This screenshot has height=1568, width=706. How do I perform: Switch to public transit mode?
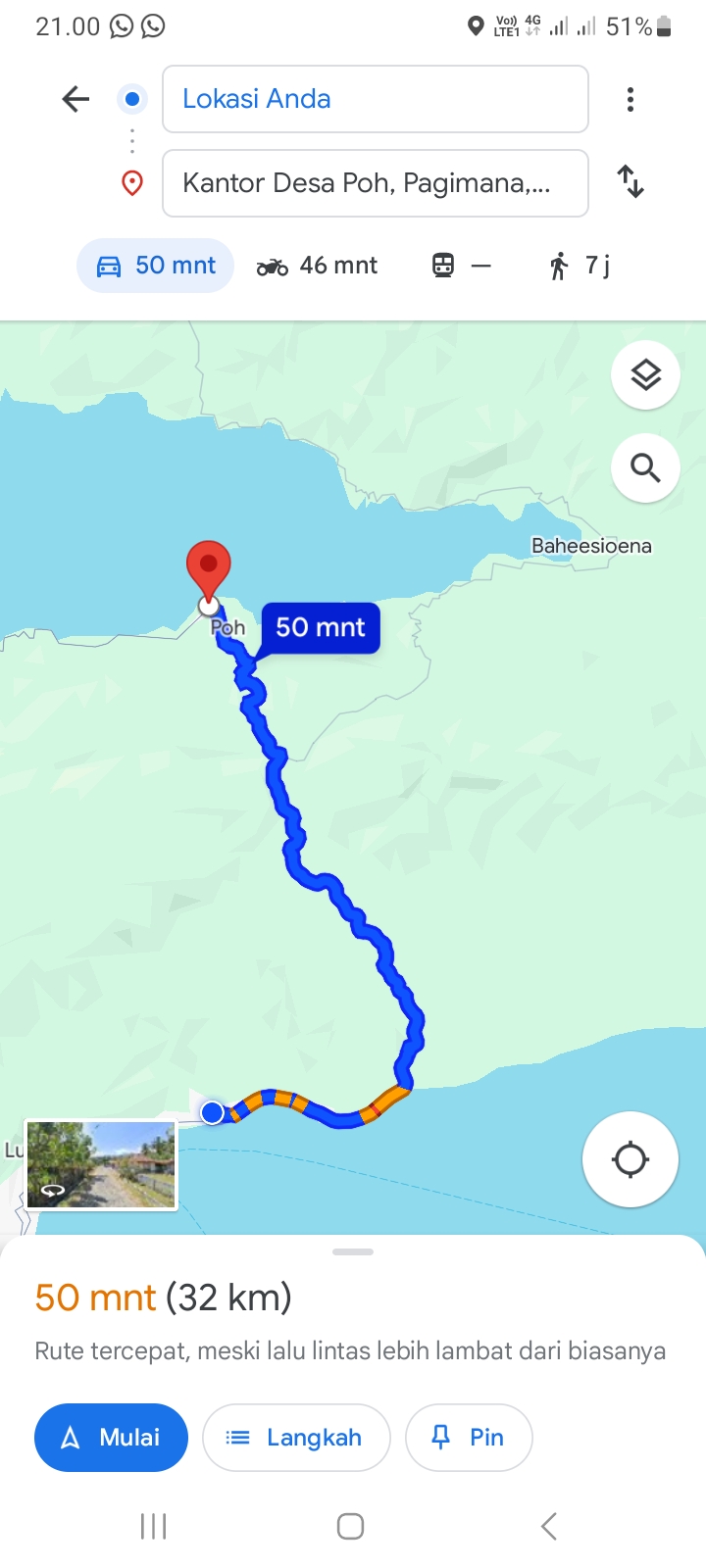(x=461, y=266)
